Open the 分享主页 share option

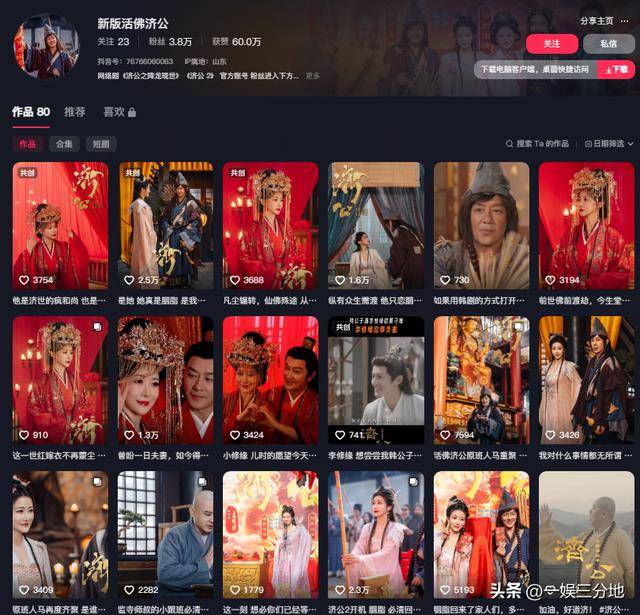click(x=598, y=20)
